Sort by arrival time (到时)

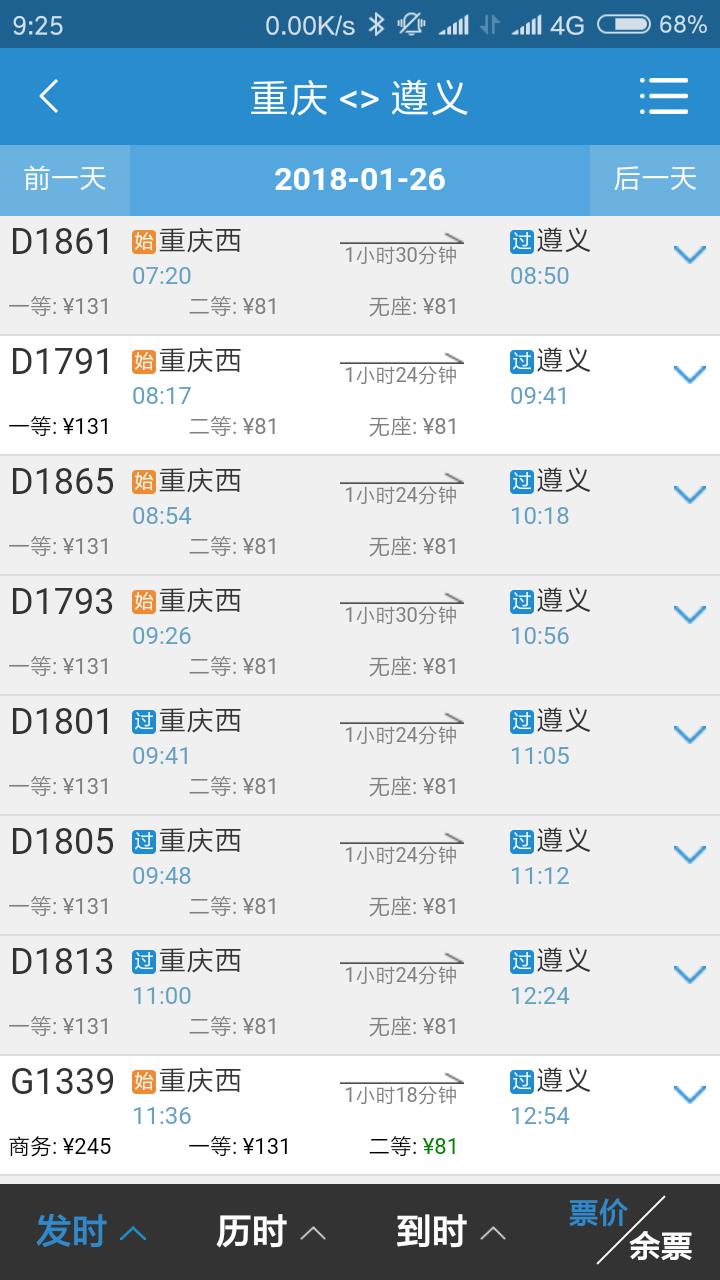451,1232
